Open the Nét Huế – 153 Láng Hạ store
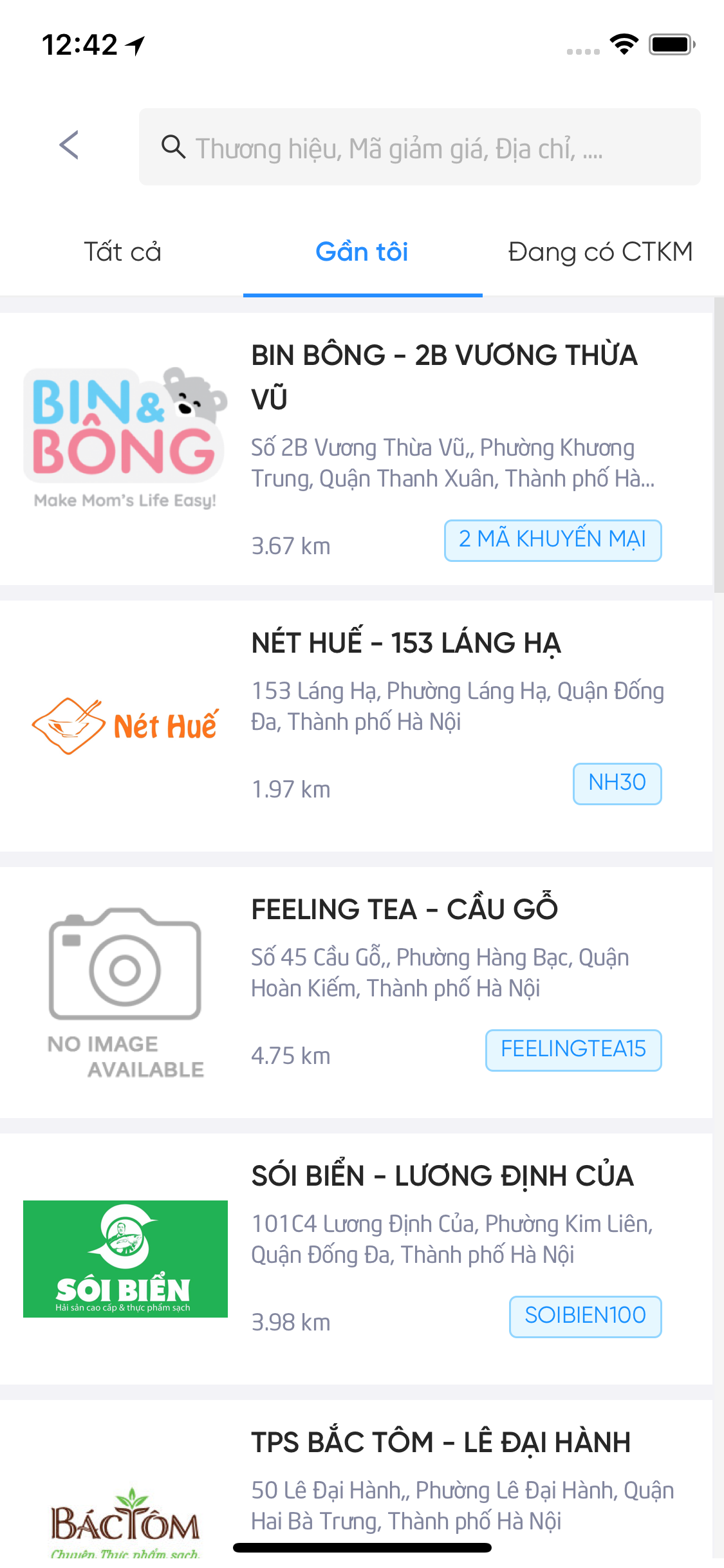Viewport: 724px width, 1568px height. point(406,643)
